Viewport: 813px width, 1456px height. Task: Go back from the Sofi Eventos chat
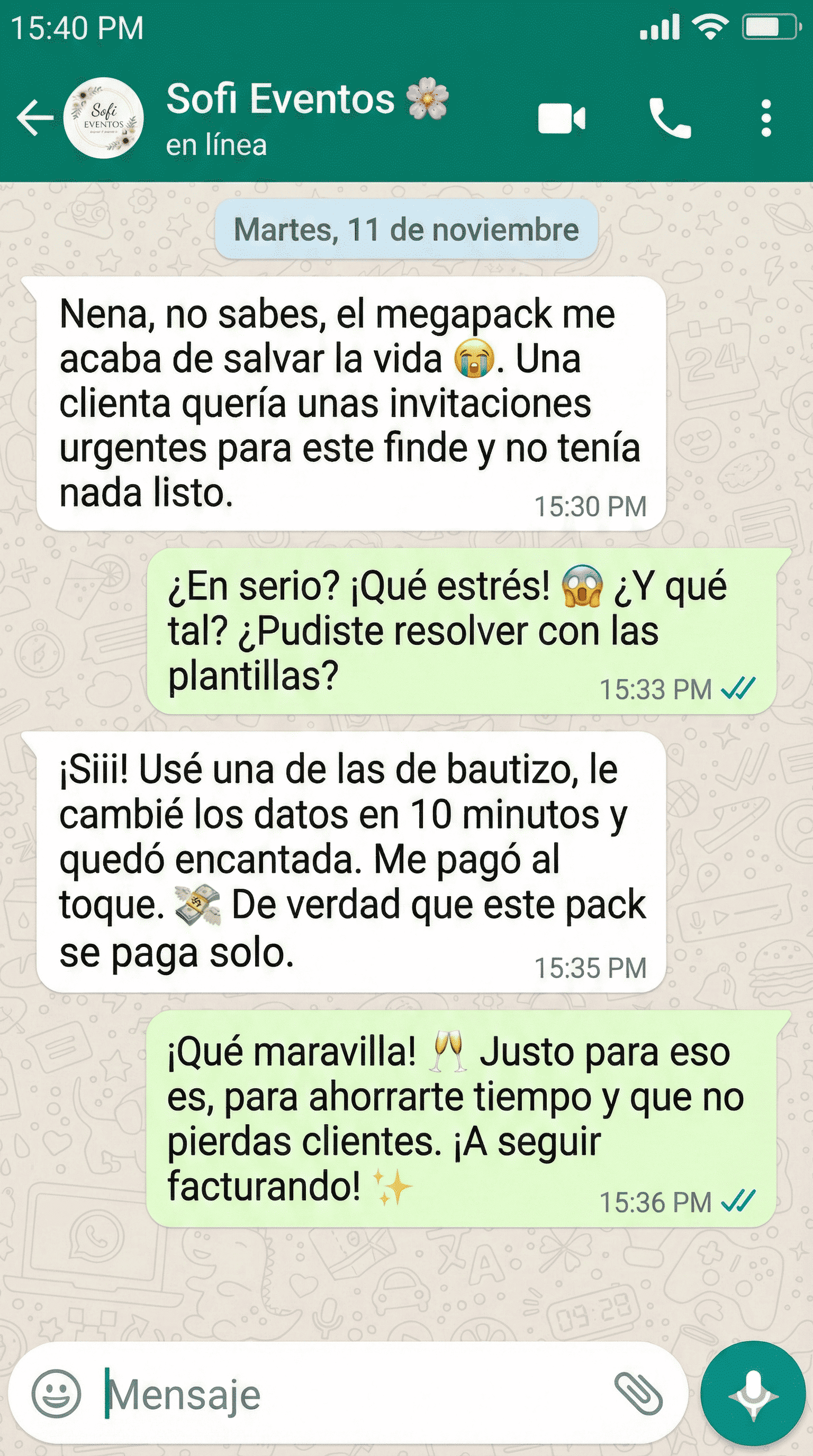click(35, 117)
